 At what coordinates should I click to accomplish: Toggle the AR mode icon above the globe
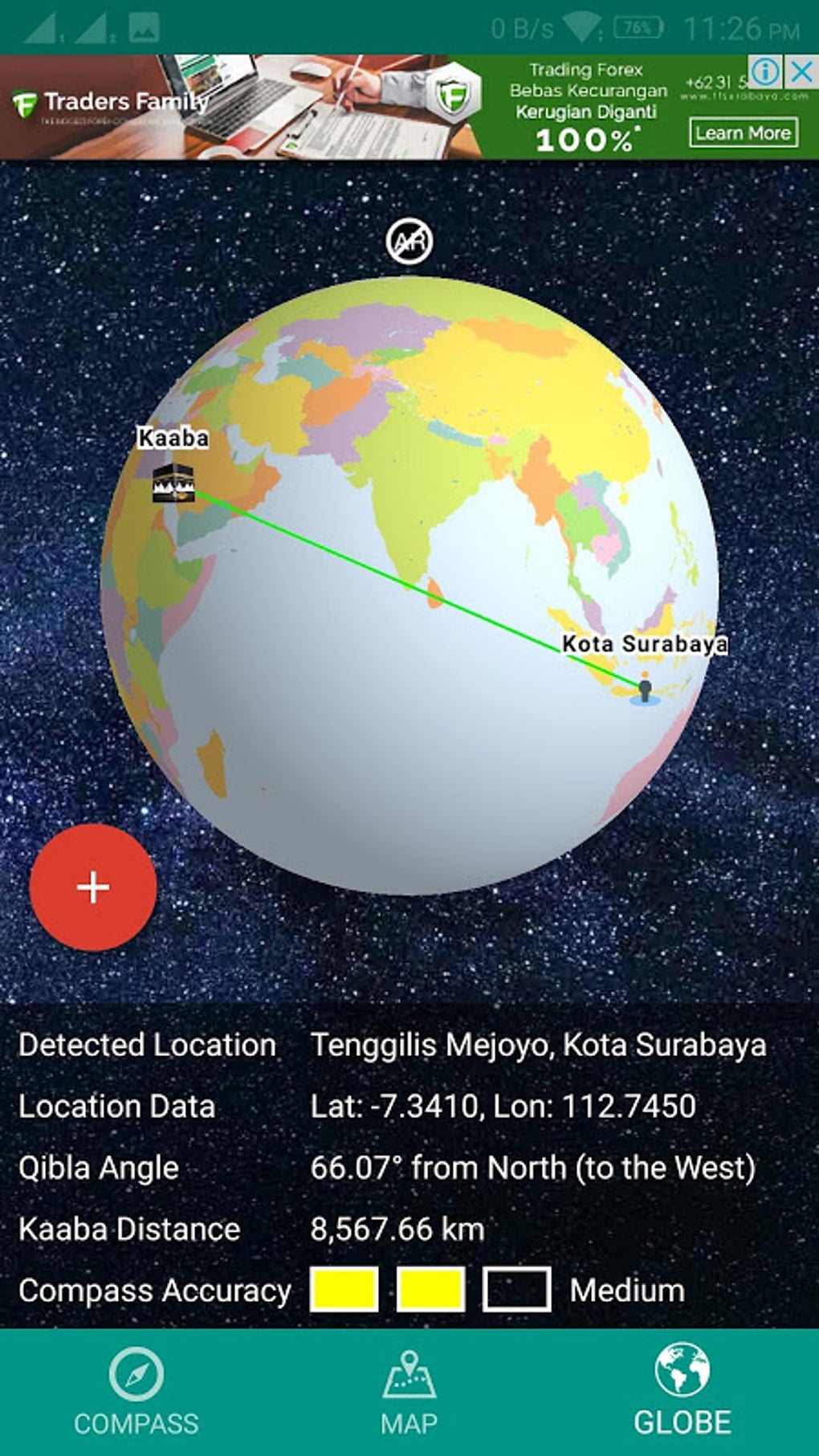[409, 241]
